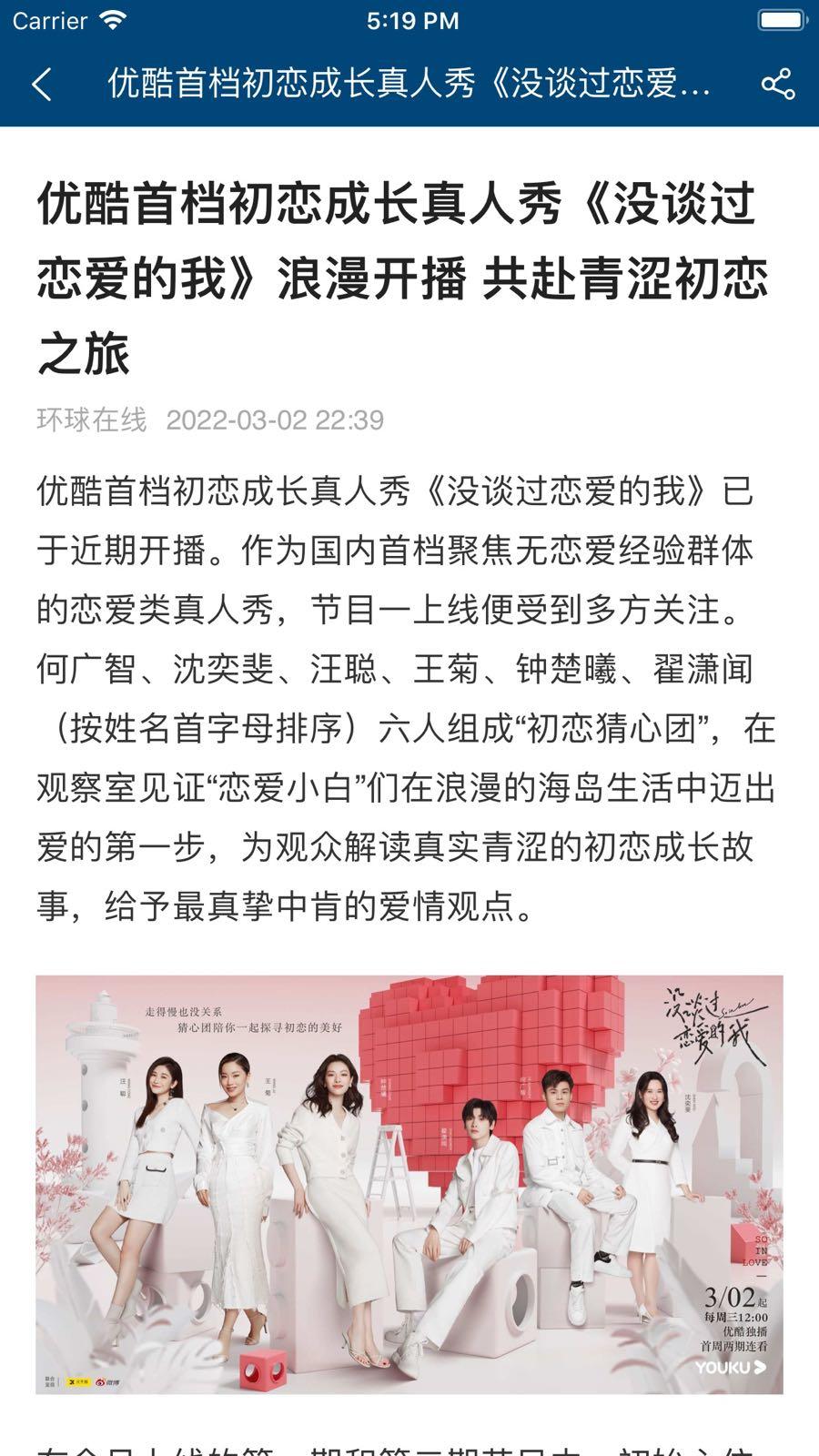Tap the back chevron in the navigation bar

coord(41,86)
